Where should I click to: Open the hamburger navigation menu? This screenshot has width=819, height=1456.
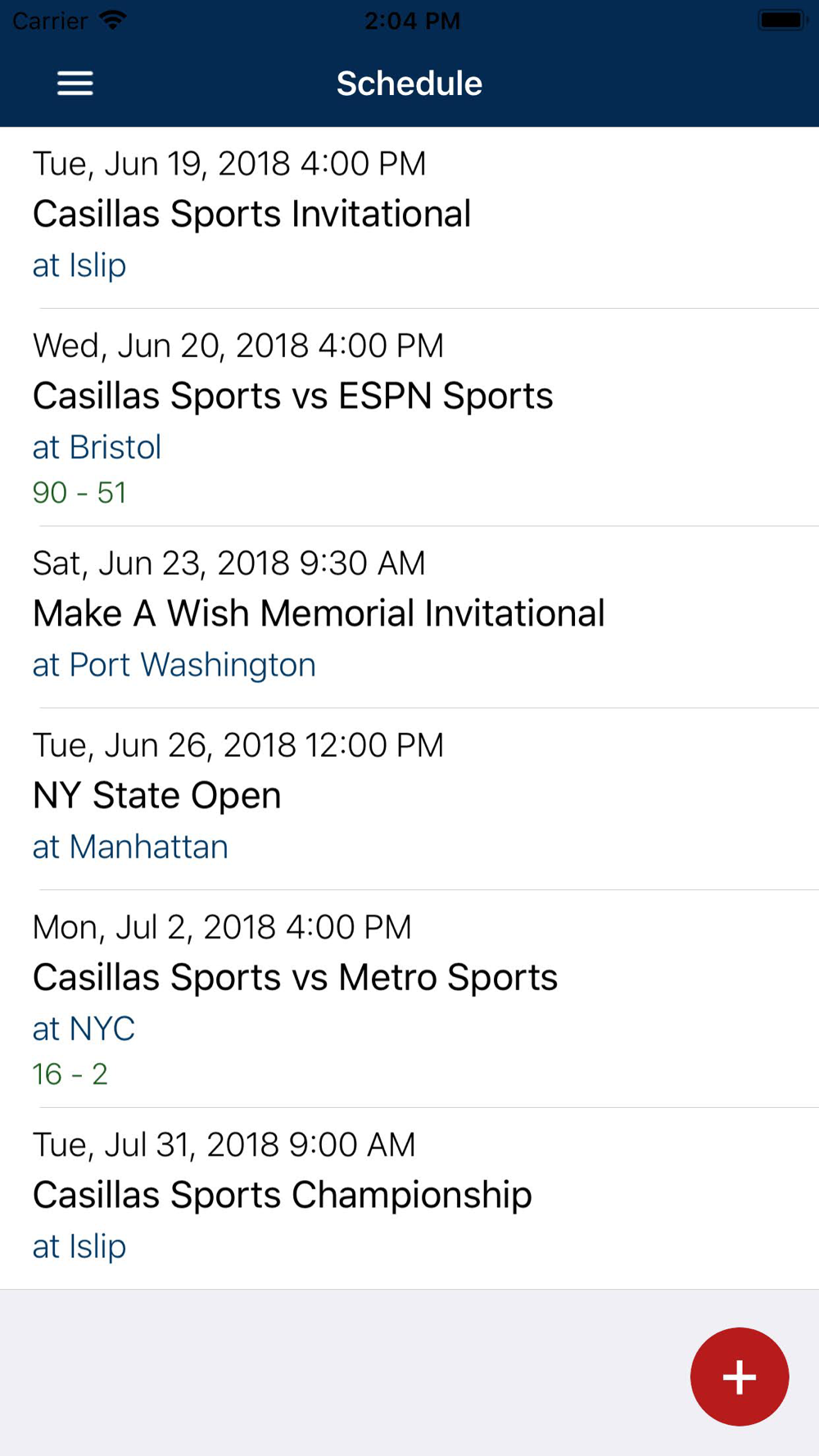click(x=75, y=83)
